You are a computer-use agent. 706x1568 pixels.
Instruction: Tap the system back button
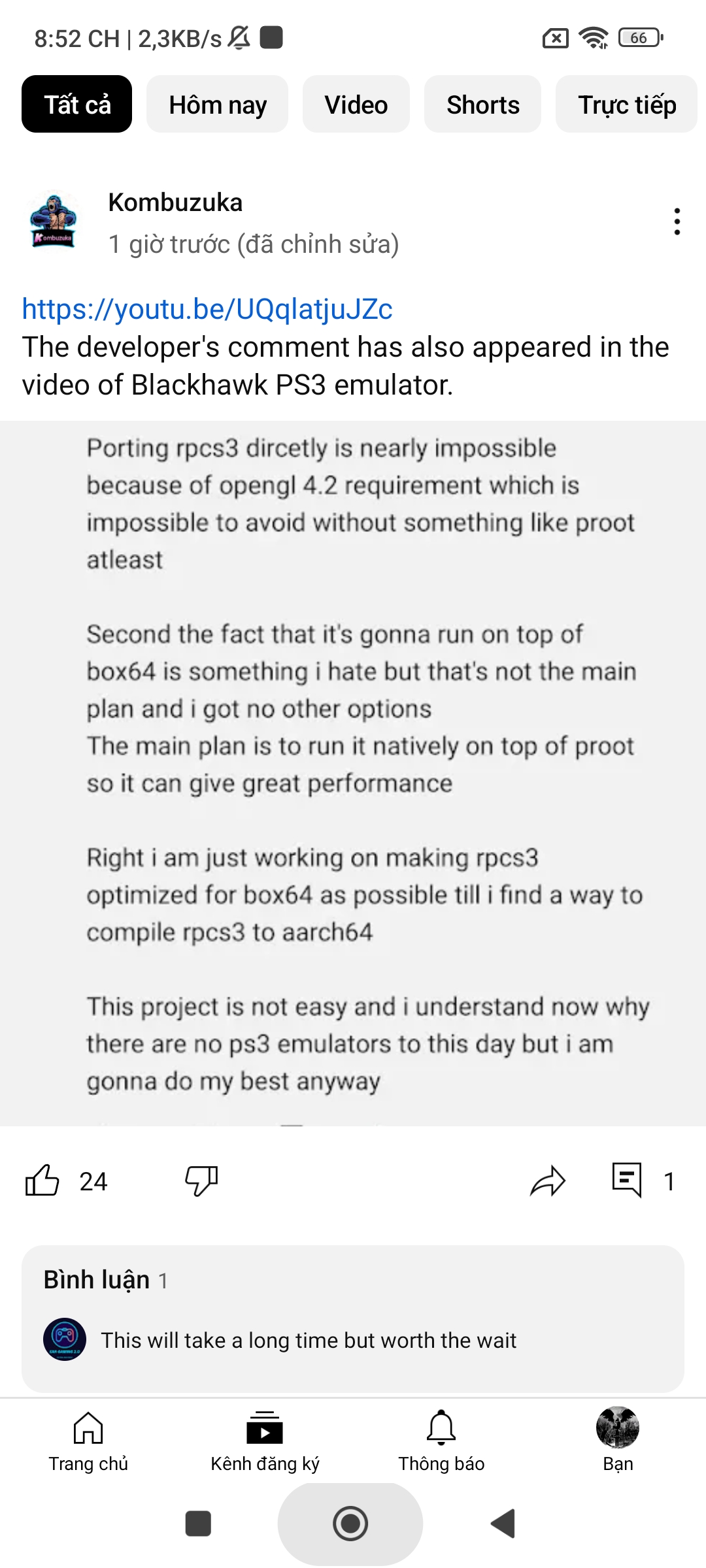tap(504, 1524)
